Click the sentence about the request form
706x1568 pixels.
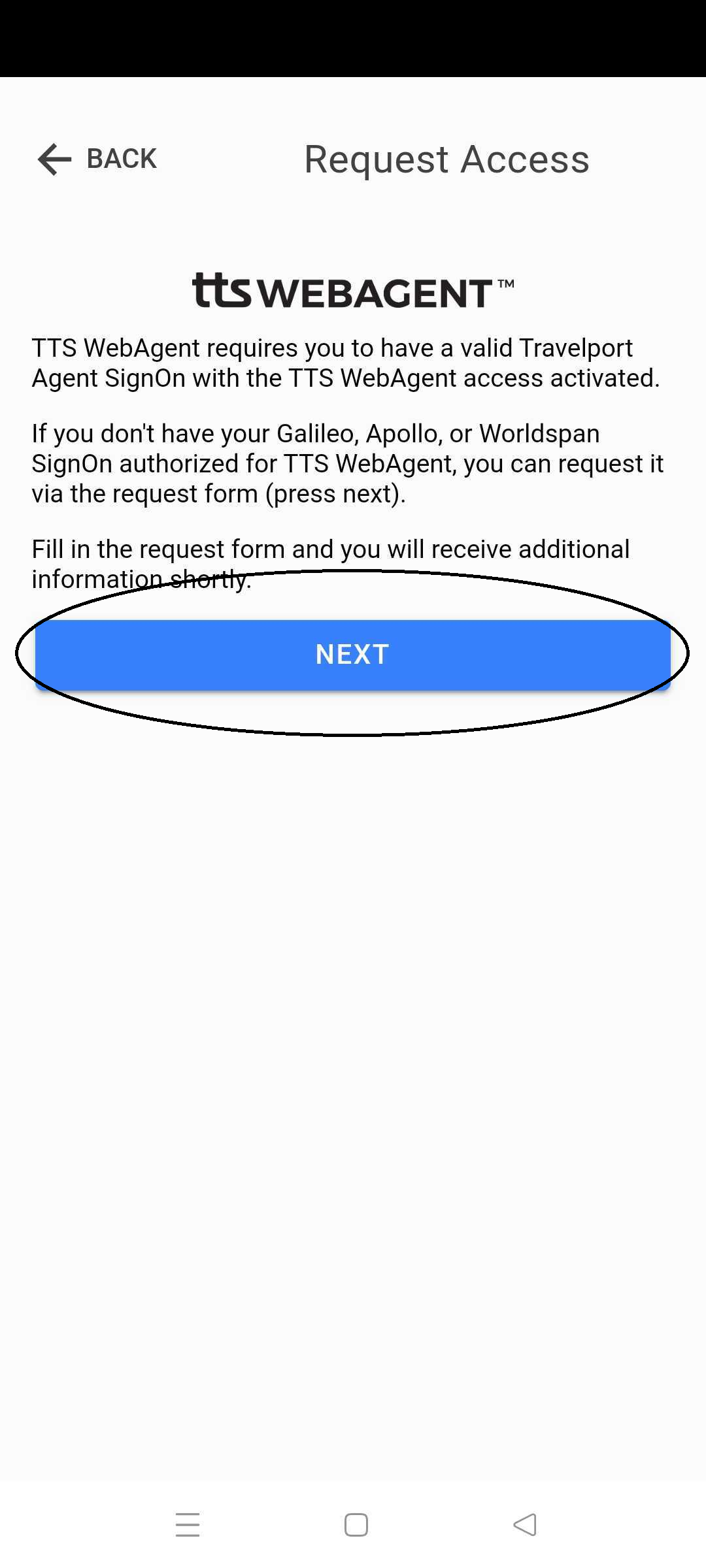330,563
